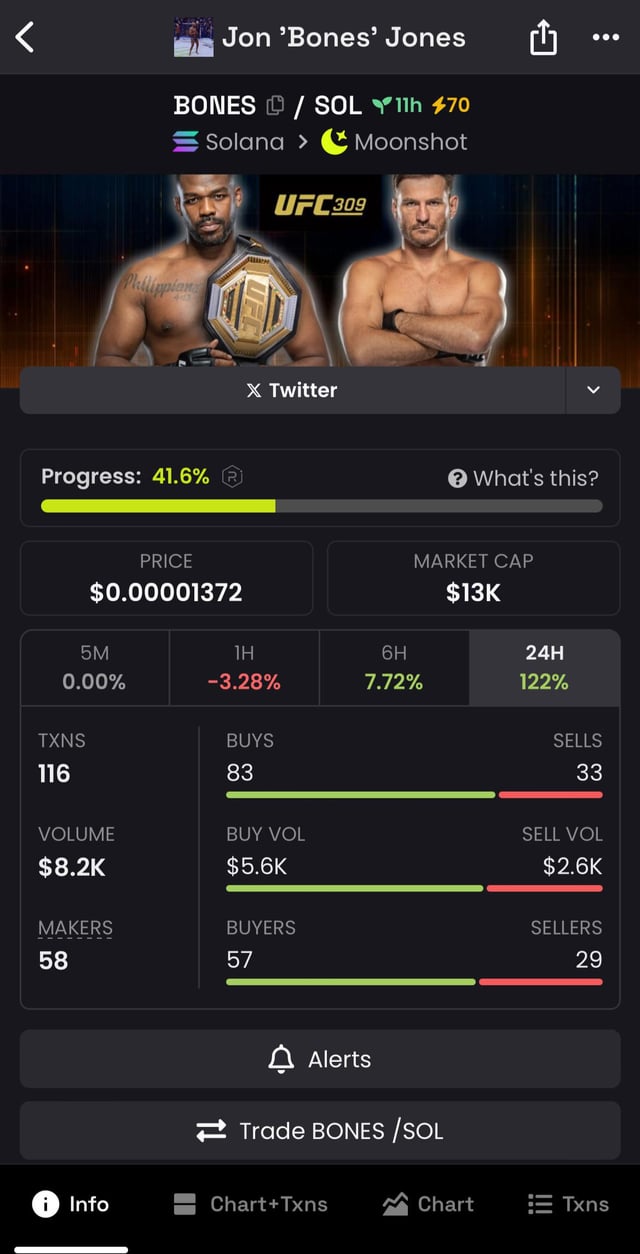Switch to the Info tab
Screen dimensions: 640x1254
coord(71,1204)
